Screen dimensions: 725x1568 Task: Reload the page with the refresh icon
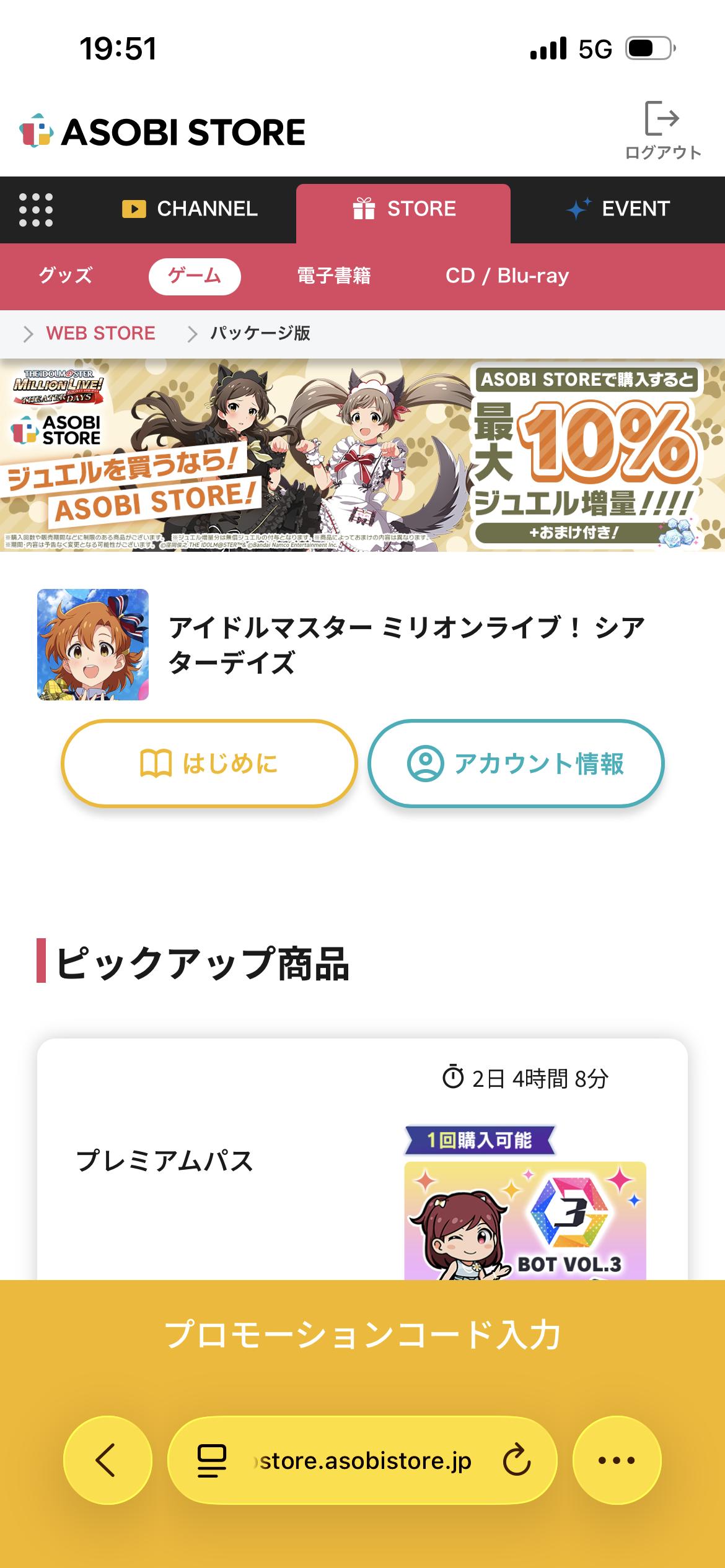(516, 1460)
